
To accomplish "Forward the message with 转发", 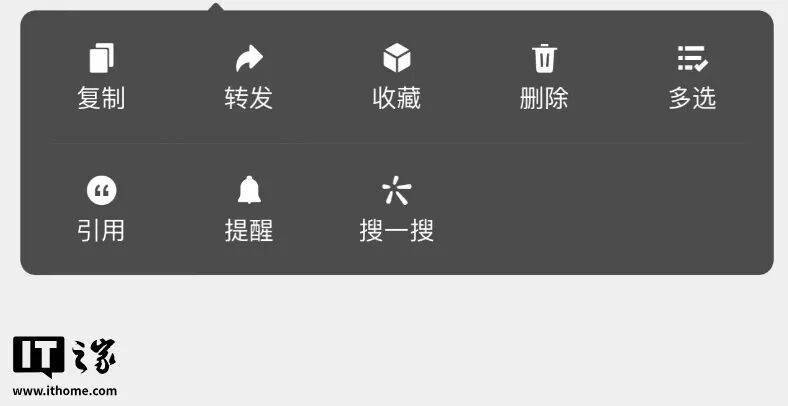I will pyautogui.click(x=248, y=75).
